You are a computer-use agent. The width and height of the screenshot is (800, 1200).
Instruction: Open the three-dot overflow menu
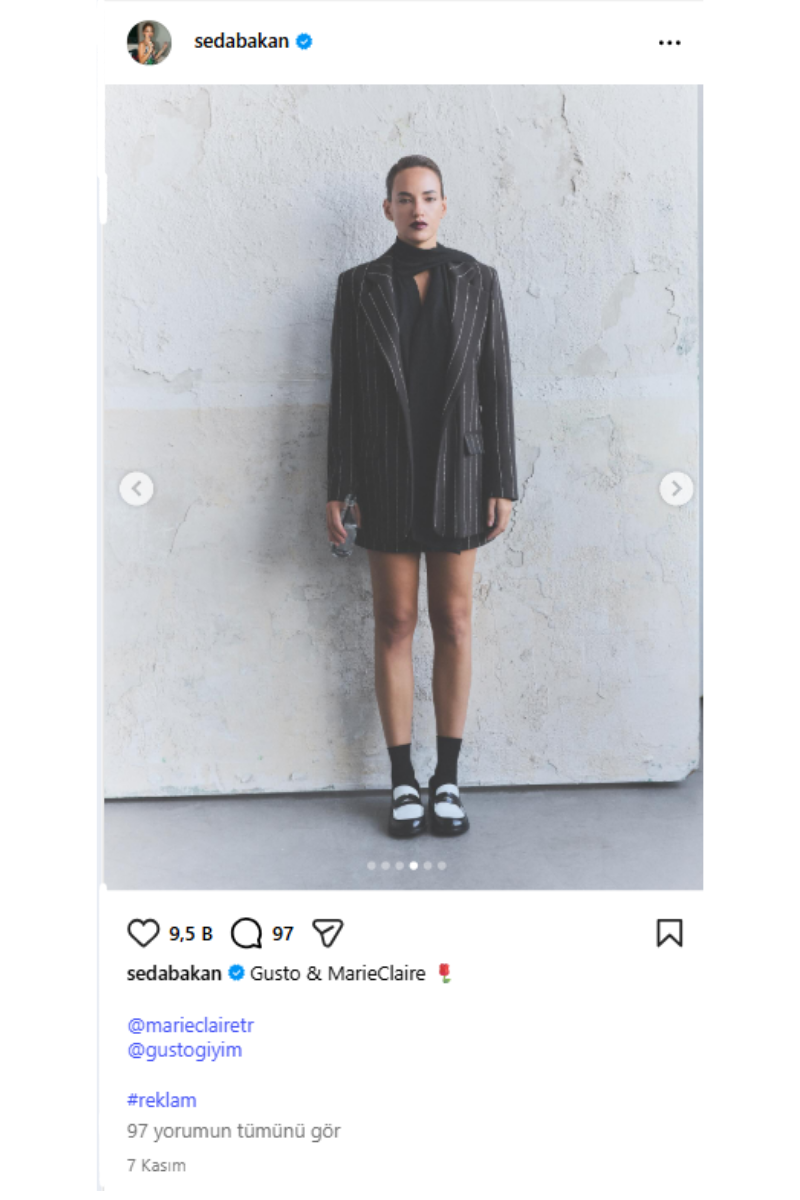(x=669, y=42)
